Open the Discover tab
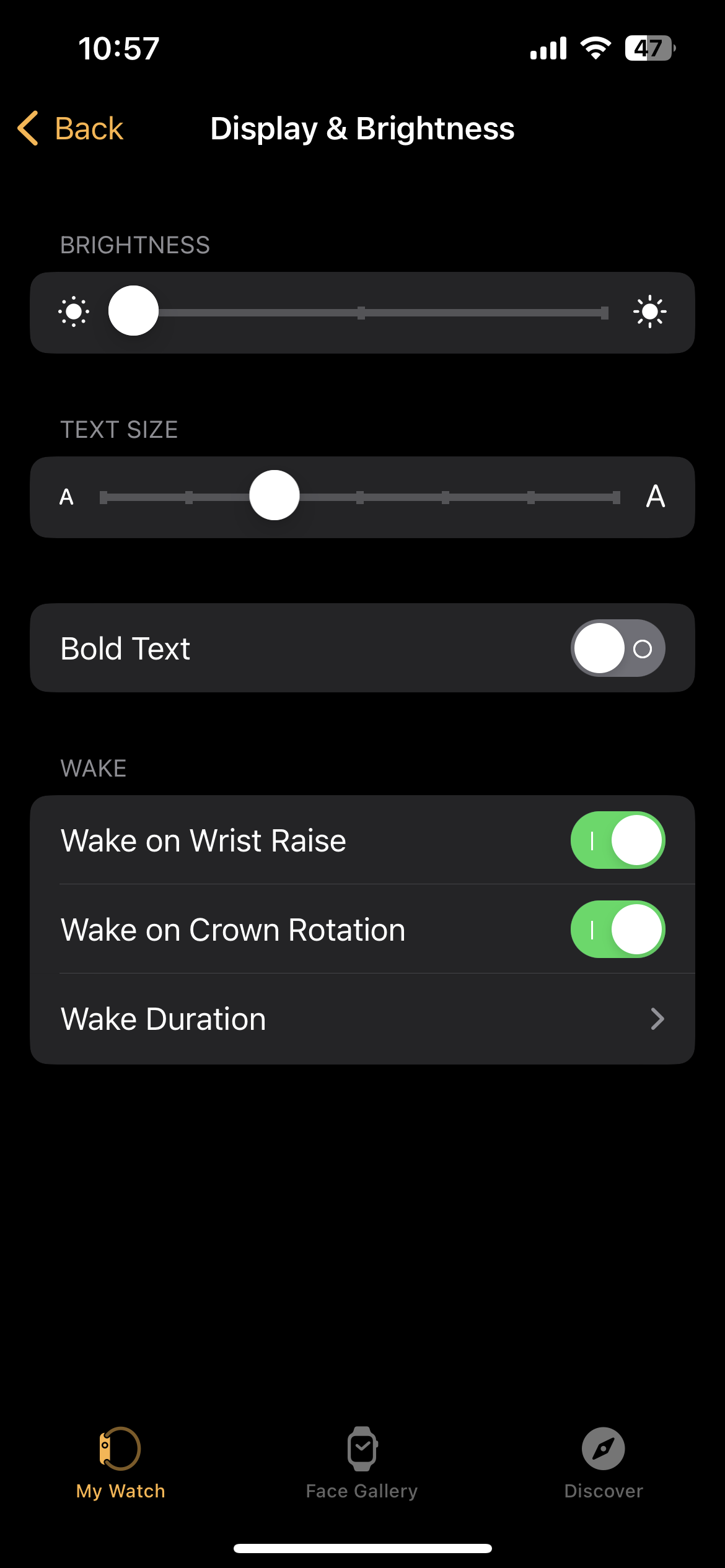Screen dimensions: 725x1568 click(603, 1463)
